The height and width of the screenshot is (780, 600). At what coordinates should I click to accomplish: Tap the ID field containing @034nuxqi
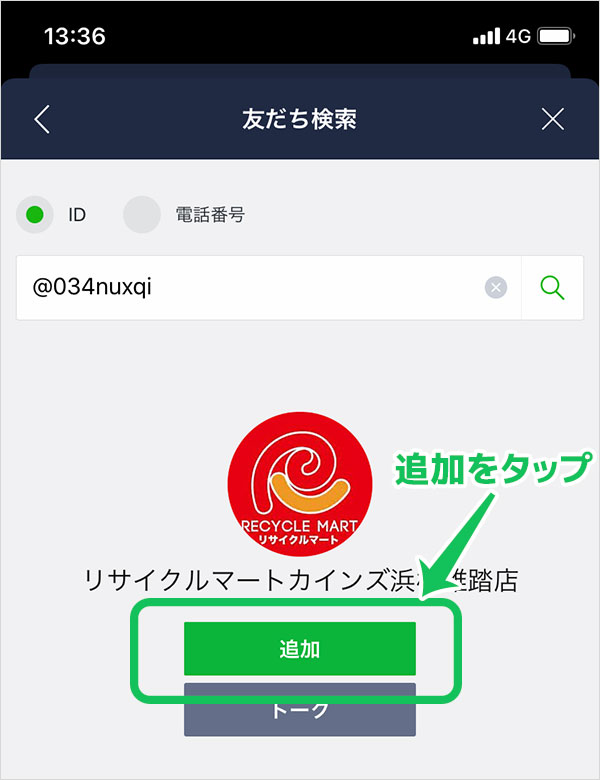[250, 287]
